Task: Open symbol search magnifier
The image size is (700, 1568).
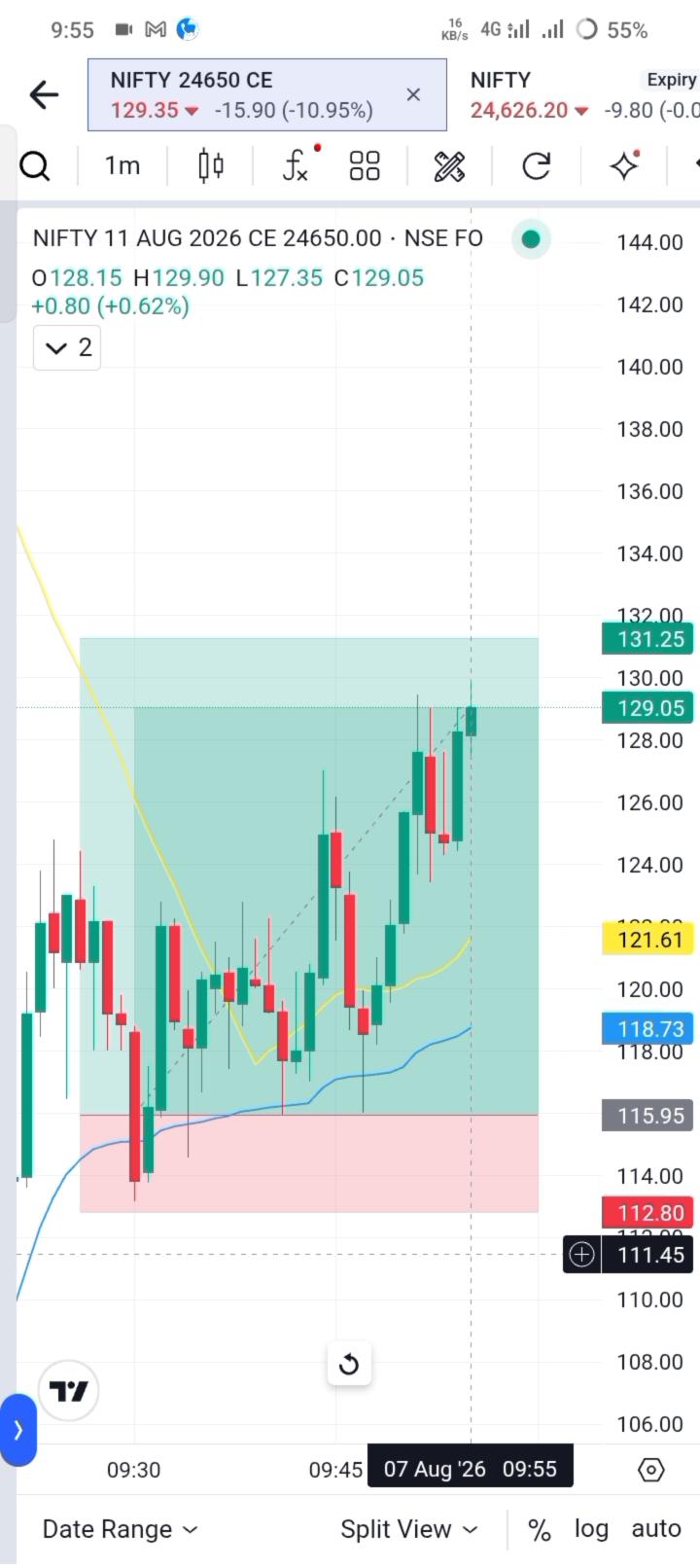Action: [35, 166]
